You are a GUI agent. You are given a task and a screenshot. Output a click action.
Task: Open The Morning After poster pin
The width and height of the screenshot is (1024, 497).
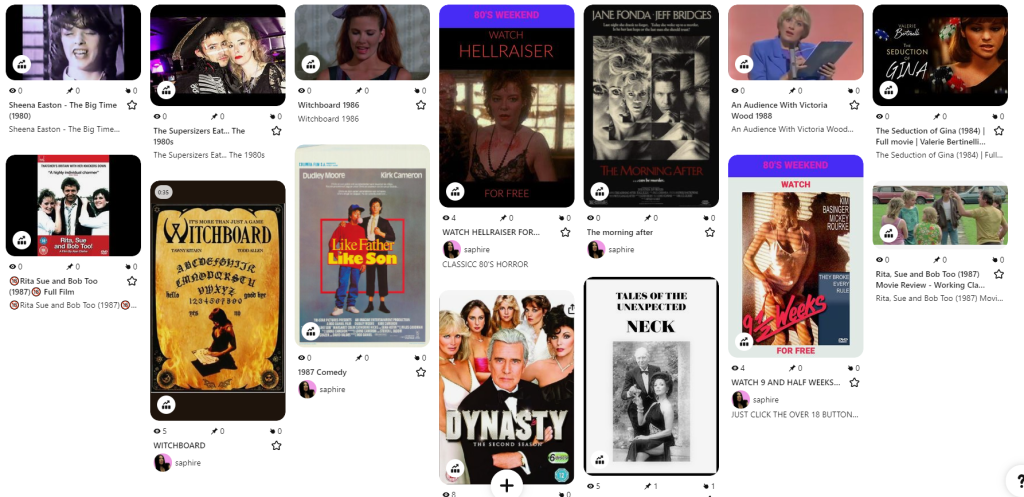click(x=651, y=105)
